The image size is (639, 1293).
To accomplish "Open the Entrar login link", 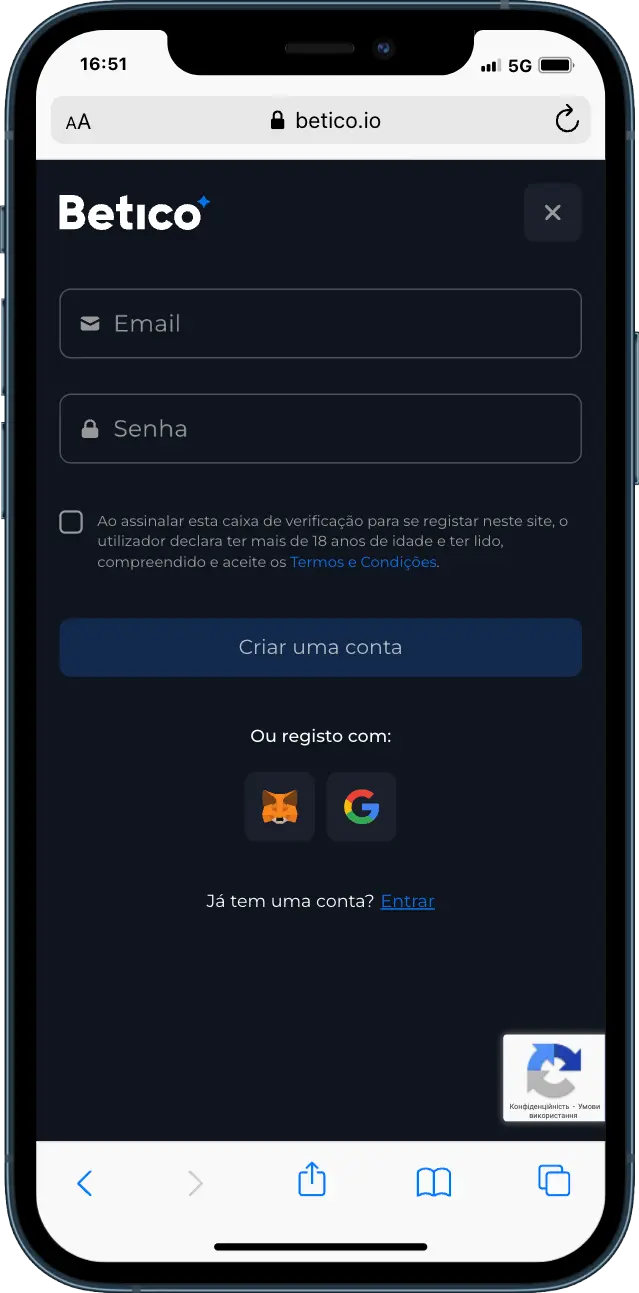I will 407,901.
